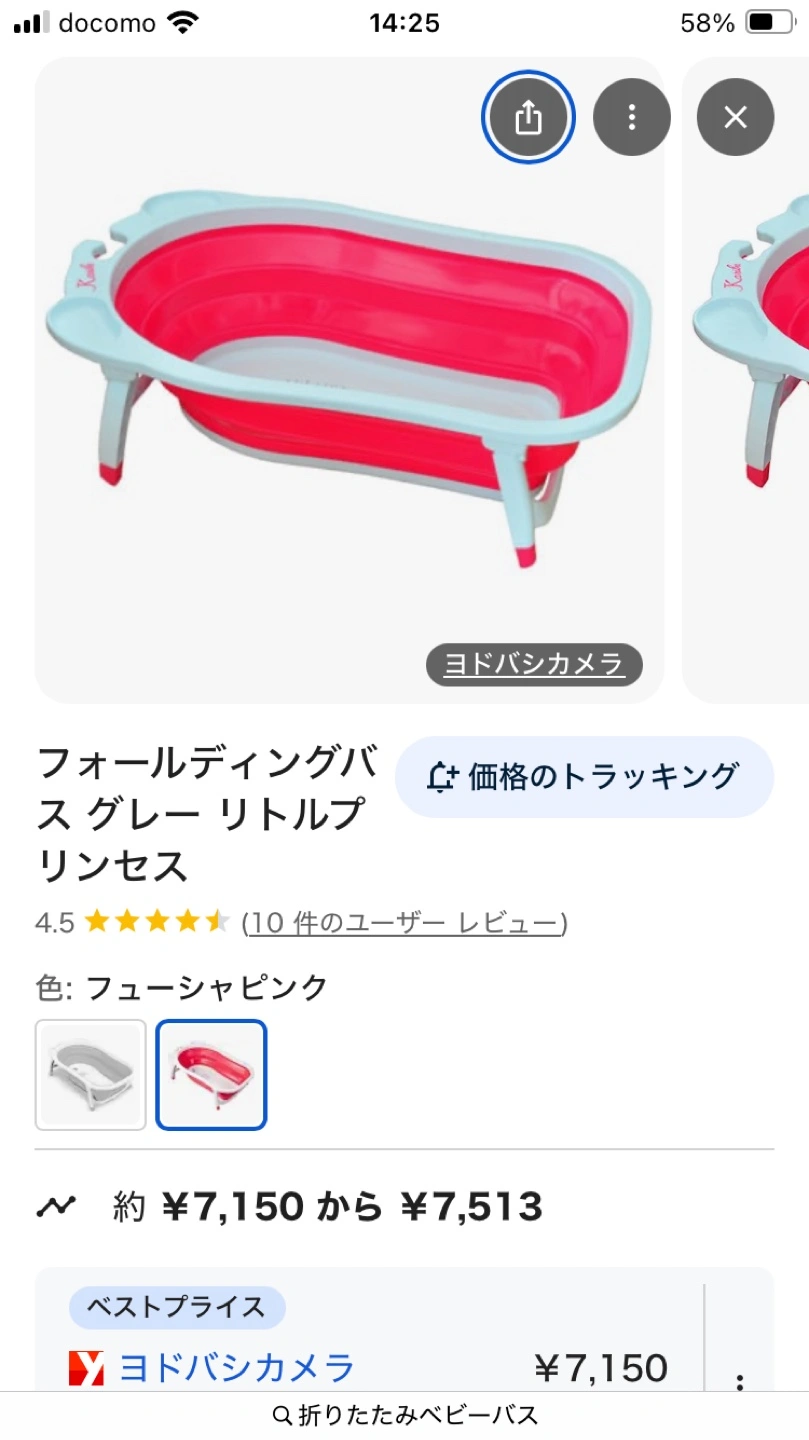Read the 10 件のユーザー レビュー
809x1440 pixels.
coord(404,922)
